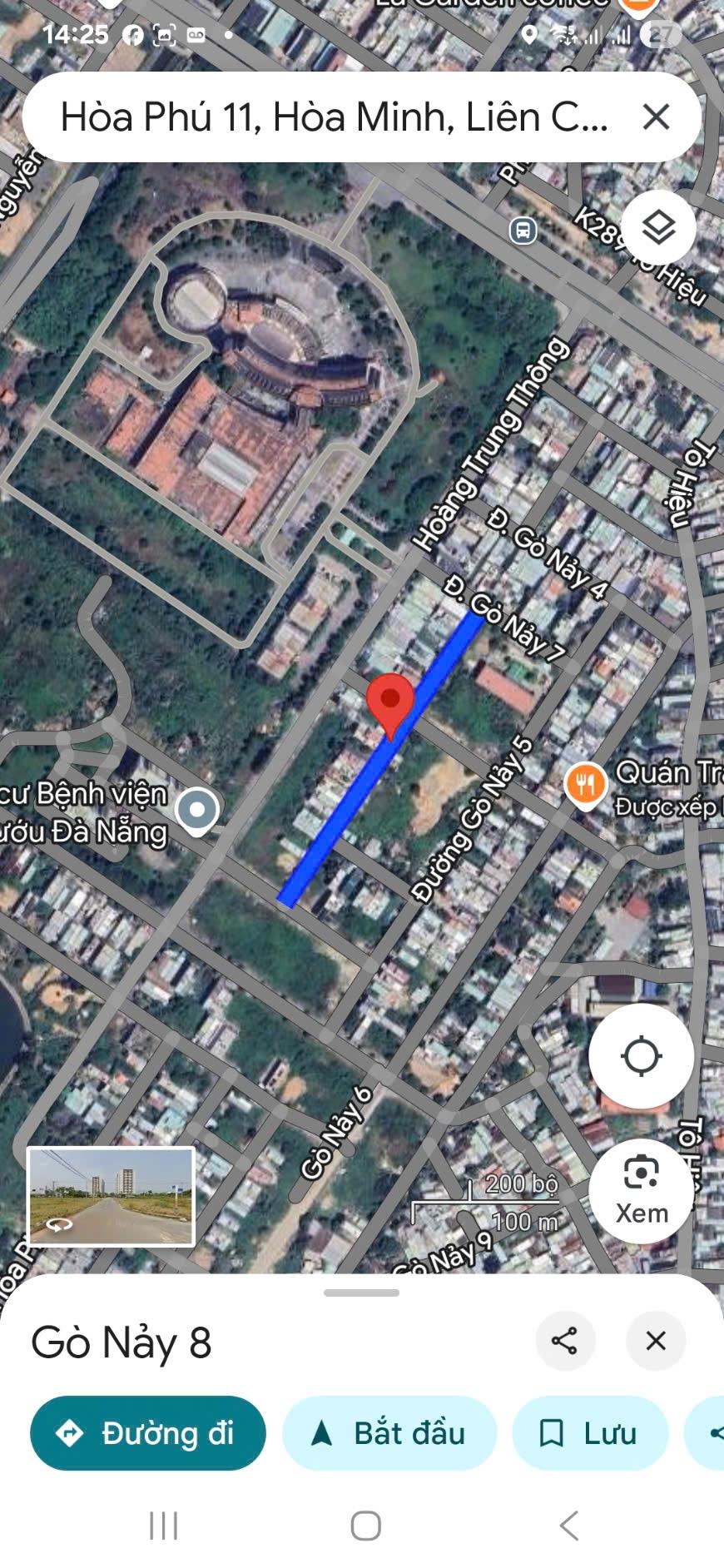This screenshot has width=724, height=1568.
Task: Get directions with Đường đi button
Action: pos(148,1433)
